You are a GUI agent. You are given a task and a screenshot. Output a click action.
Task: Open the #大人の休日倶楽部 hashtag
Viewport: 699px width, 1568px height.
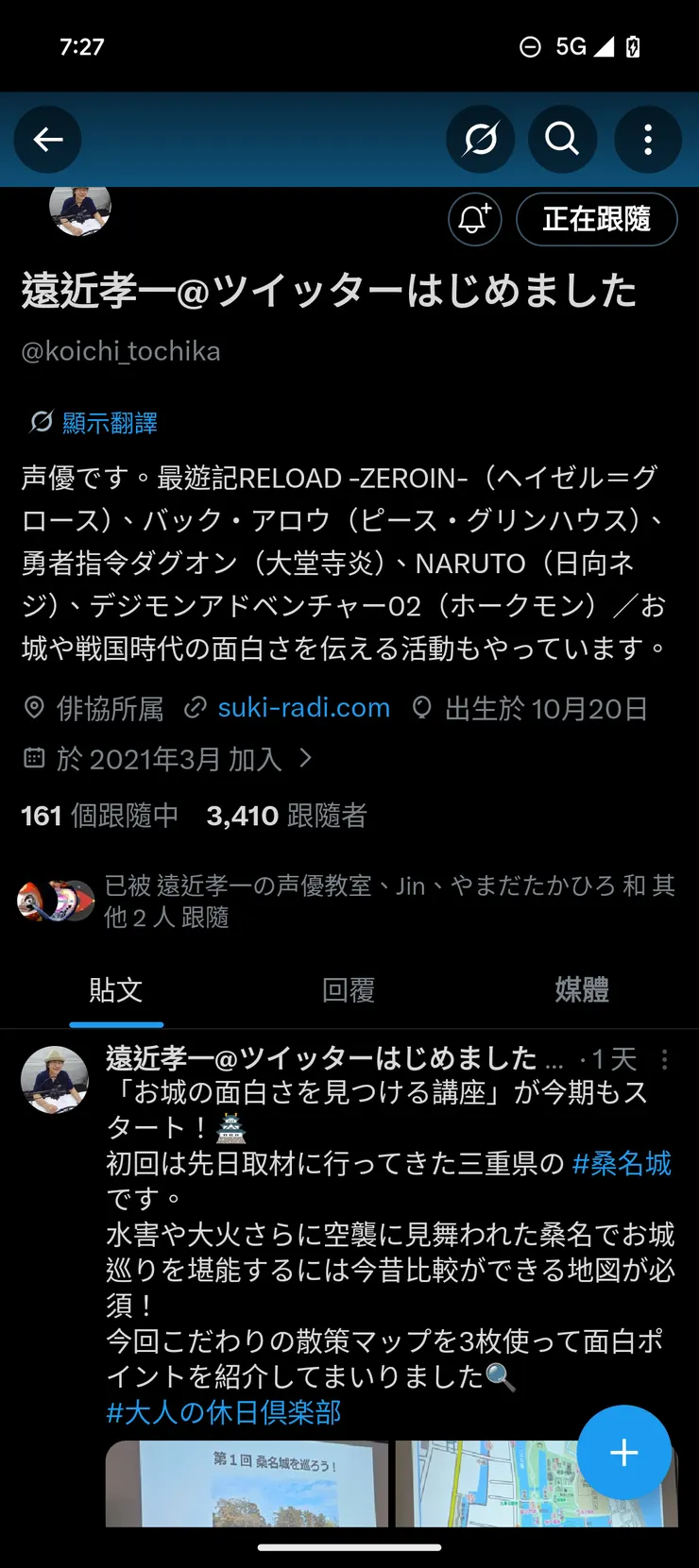[224, 1412]
